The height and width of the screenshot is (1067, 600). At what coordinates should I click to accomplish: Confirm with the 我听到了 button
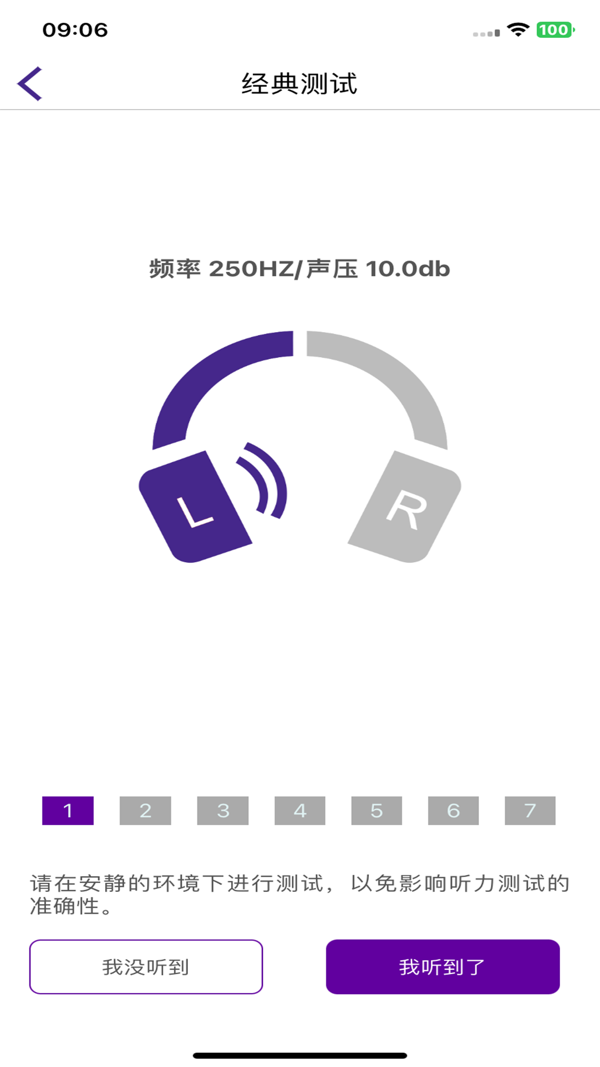click(442, 967)
